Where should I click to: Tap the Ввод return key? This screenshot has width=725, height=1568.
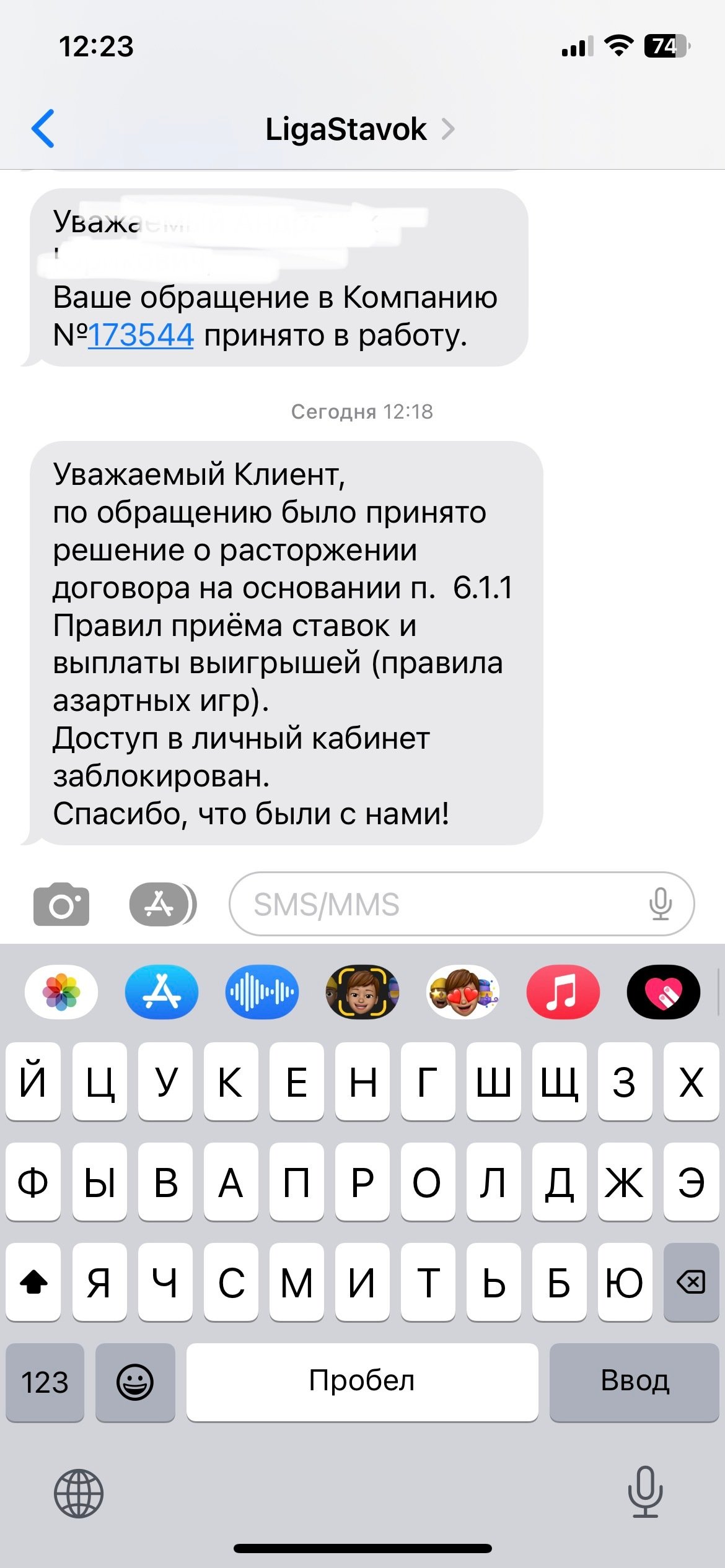coord(635,1382)
